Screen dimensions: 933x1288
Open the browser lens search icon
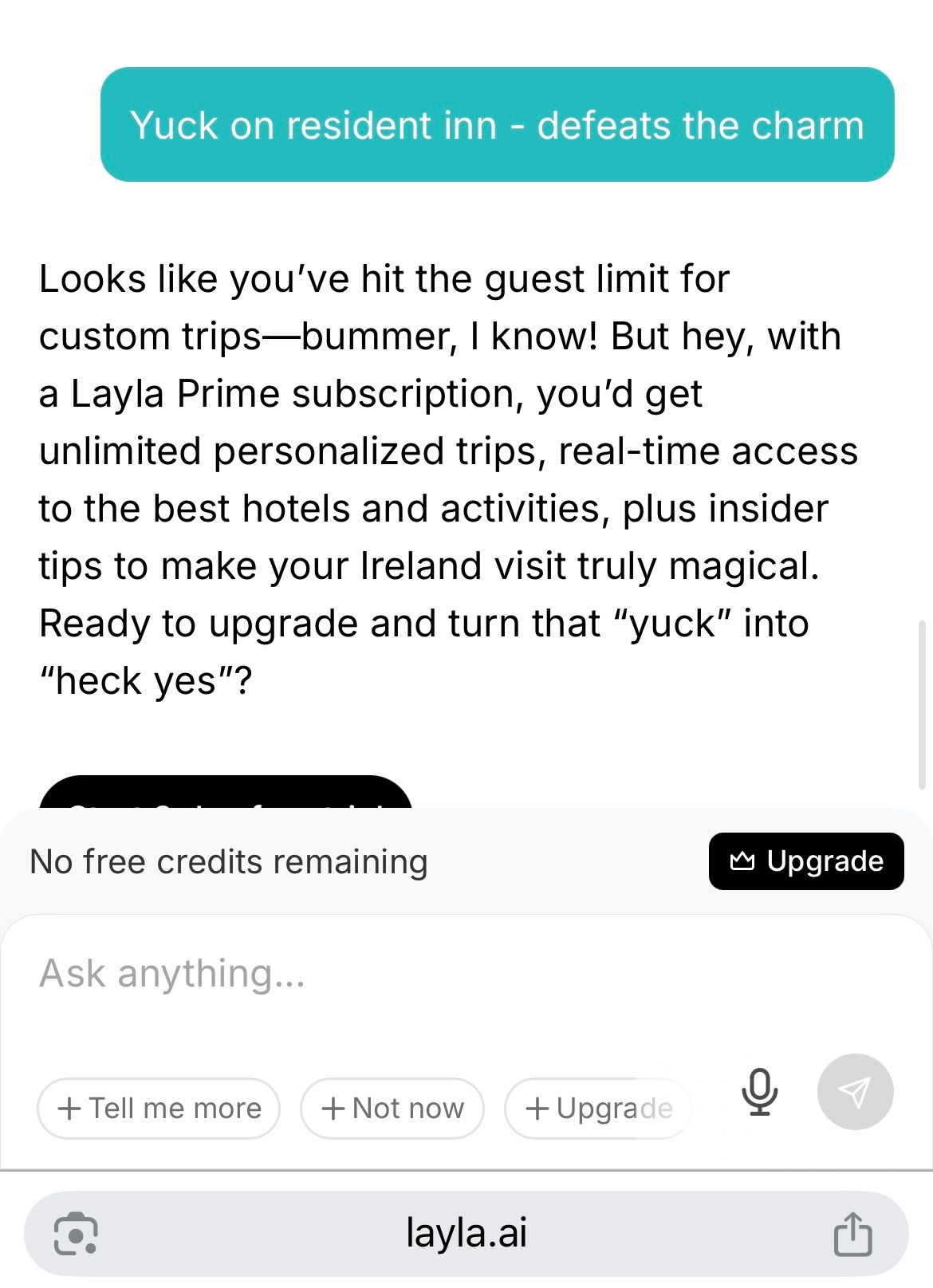(76, 1234)
